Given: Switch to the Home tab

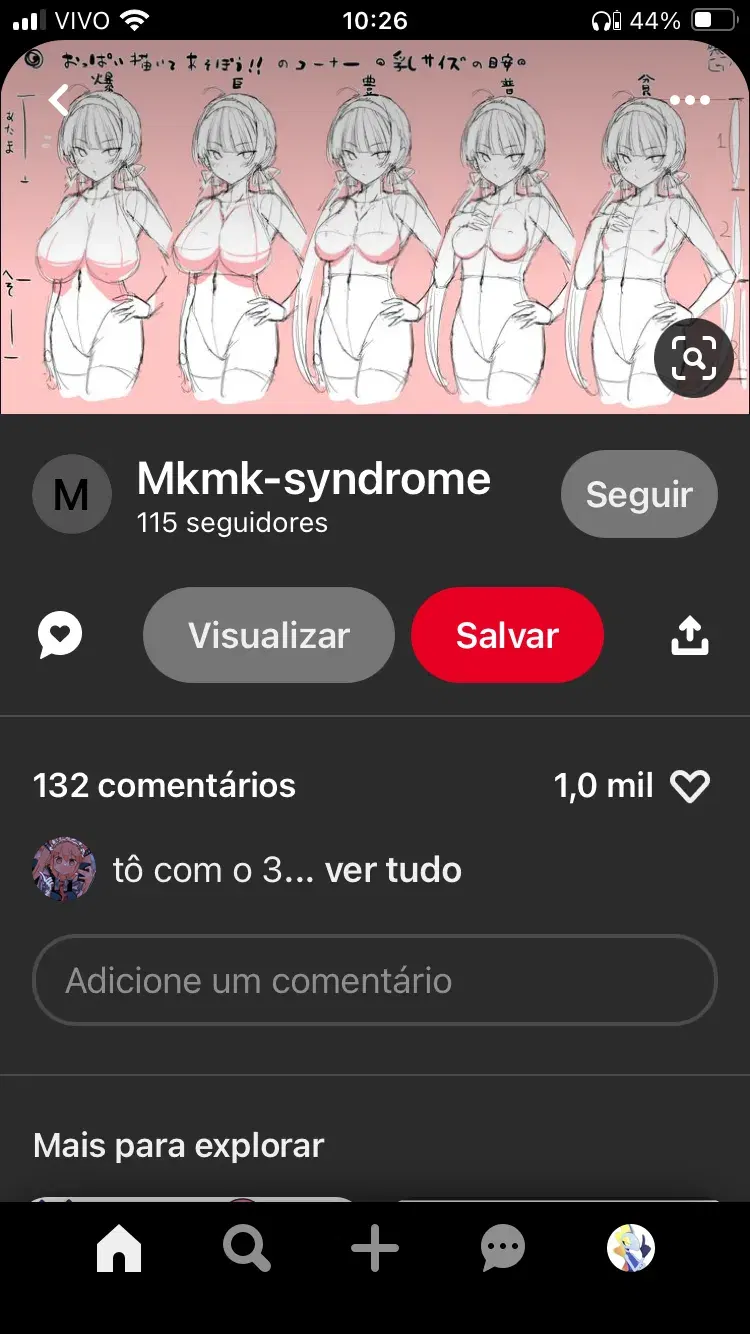Looking at the screenshot, I should [119, 1248].
